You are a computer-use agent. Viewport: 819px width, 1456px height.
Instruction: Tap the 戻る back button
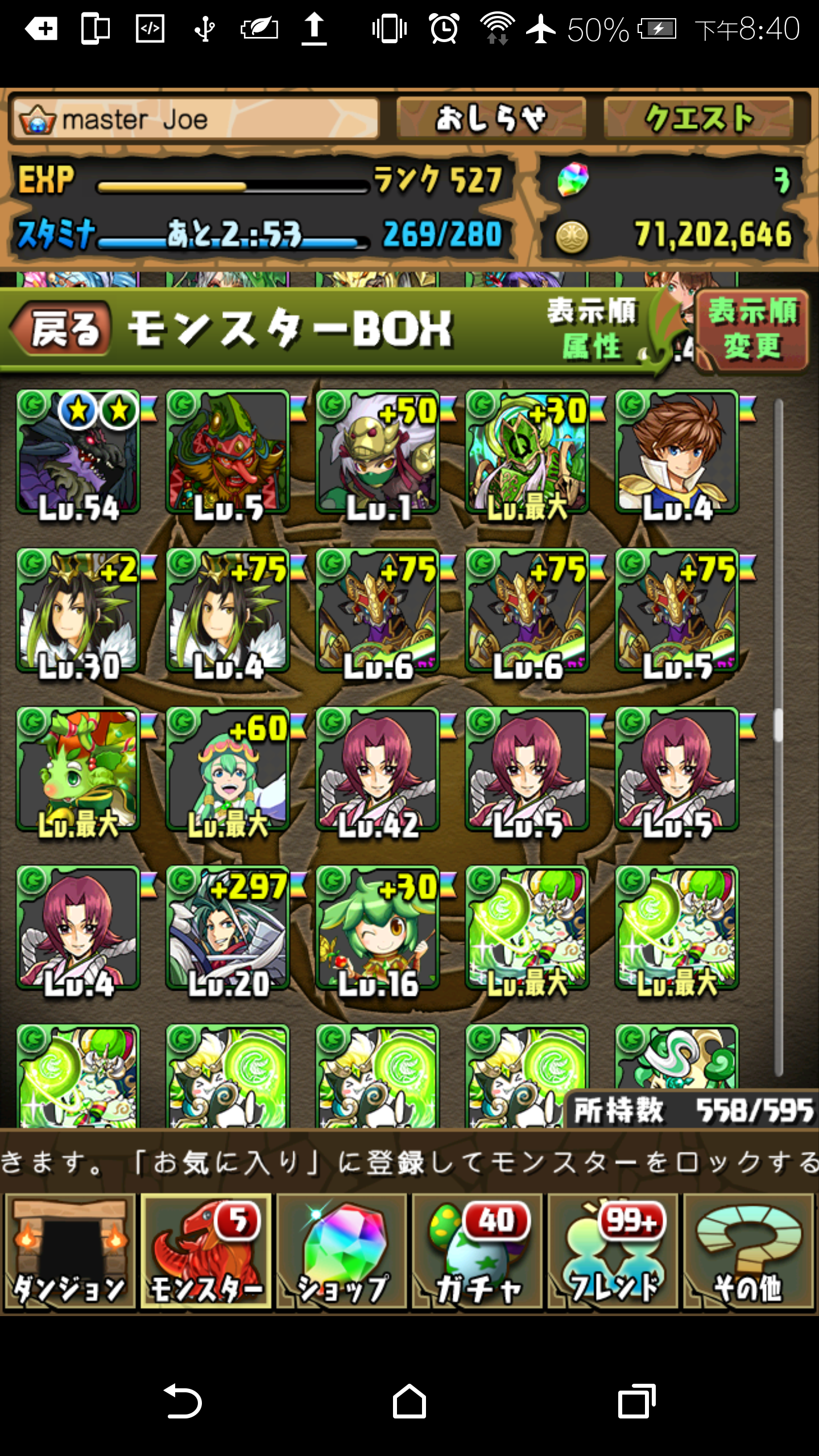click(61, 329)
